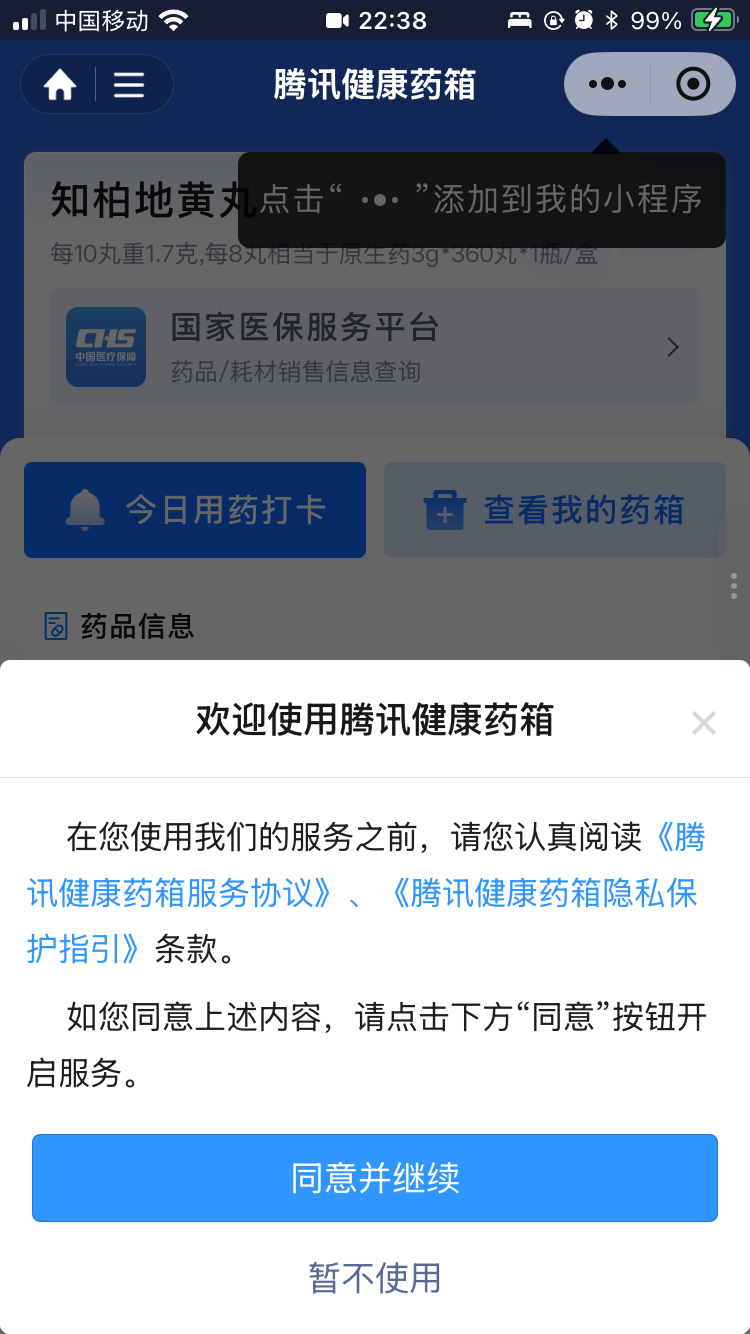Decline by tapping 暂不使用
This screenshot has height=1334, width=750.
(375, 1278)
